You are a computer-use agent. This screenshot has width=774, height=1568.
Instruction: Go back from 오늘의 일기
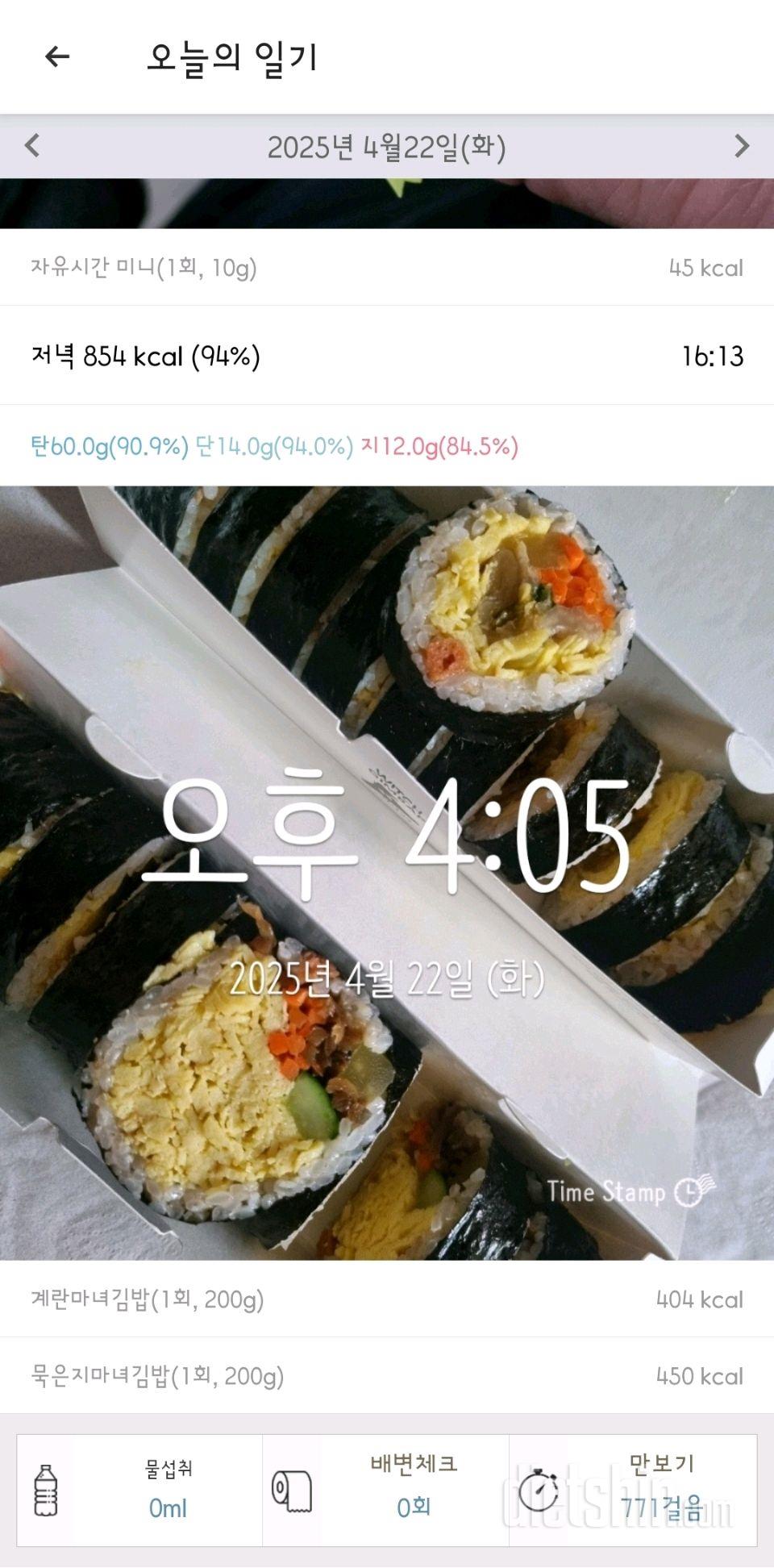[57, 56]
